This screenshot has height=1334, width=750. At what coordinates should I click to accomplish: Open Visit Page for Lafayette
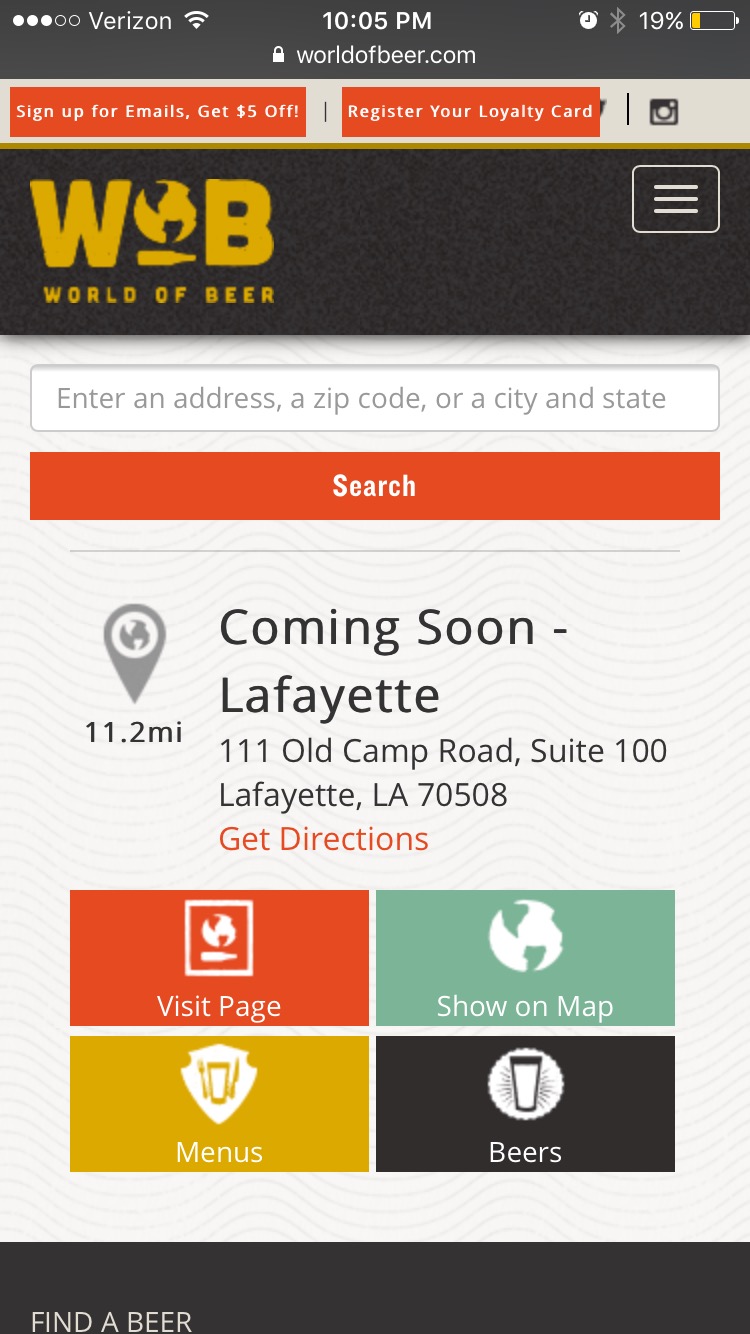219,958
